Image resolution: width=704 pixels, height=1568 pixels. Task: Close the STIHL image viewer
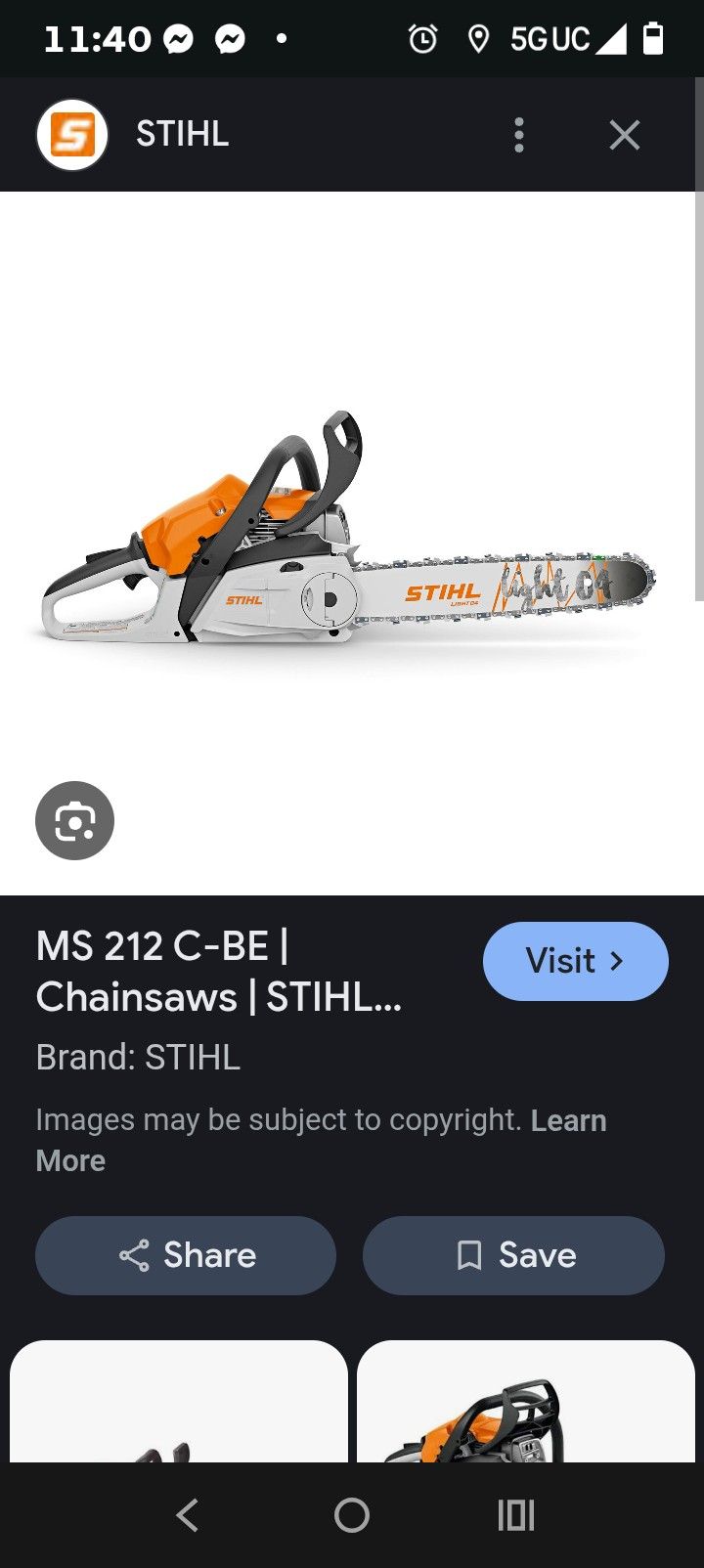click(624, 134)
